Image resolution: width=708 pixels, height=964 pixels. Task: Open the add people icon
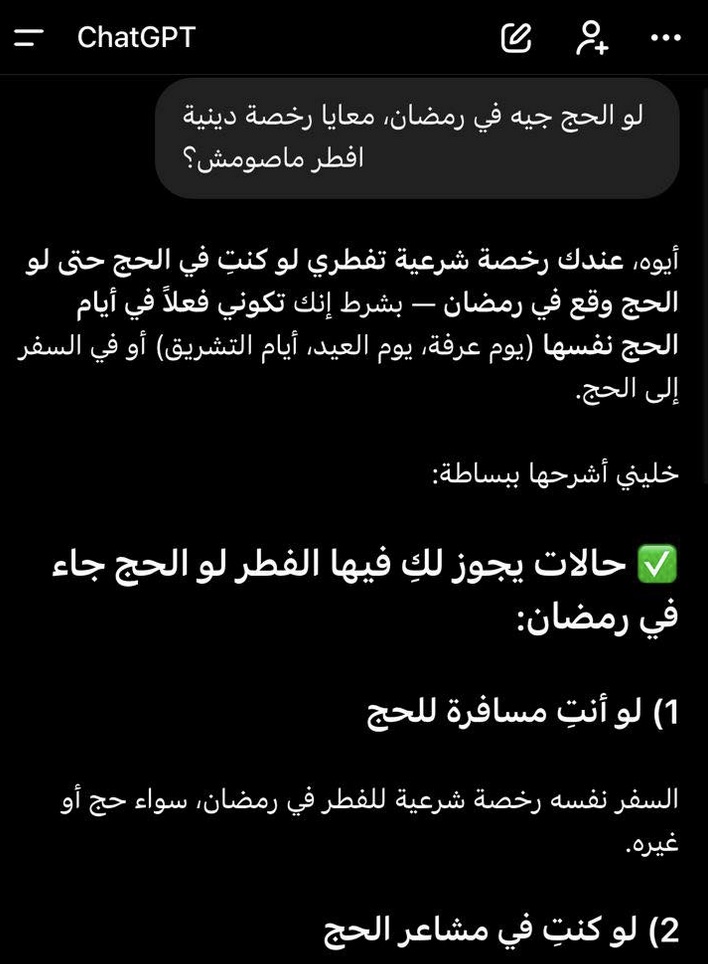point(592,38)
